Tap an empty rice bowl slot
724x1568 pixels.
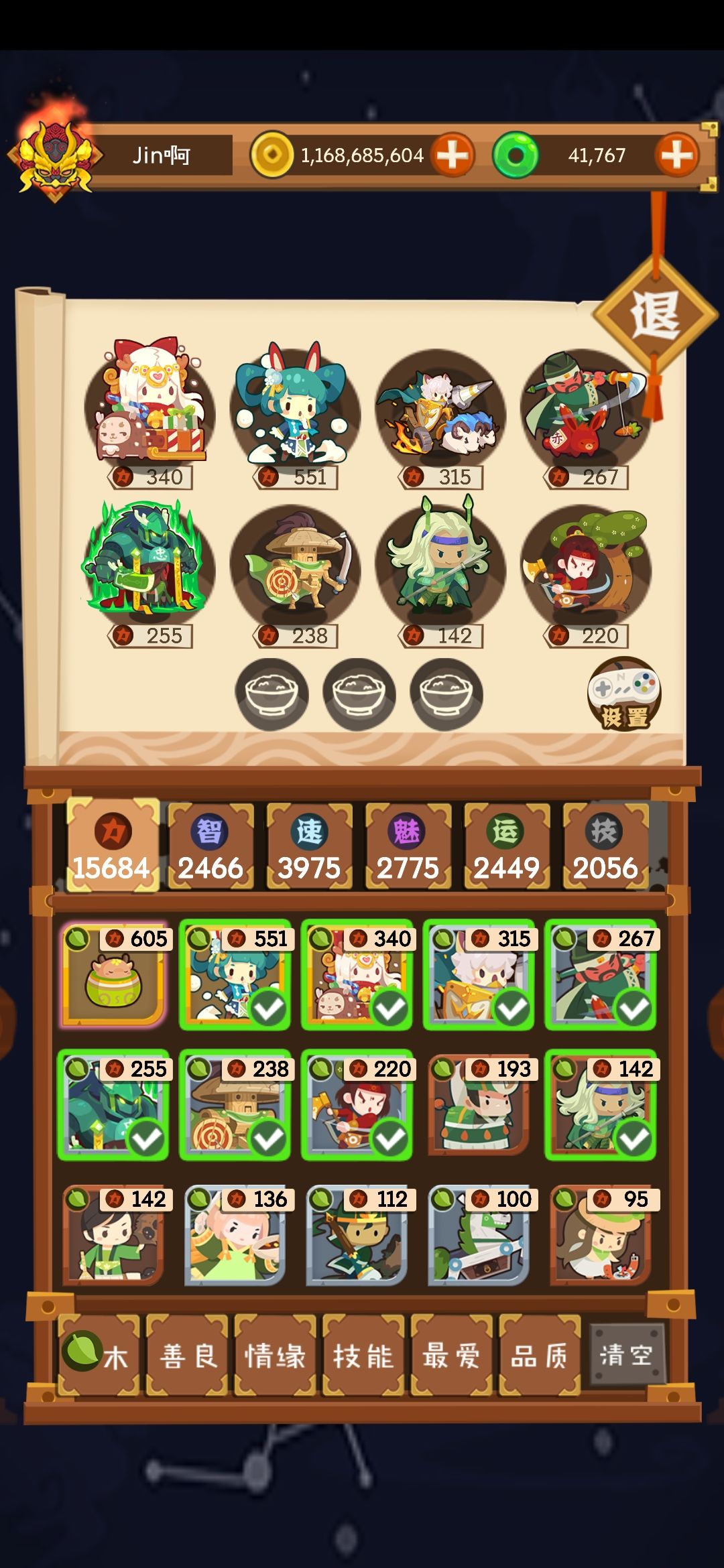[271, 692]
